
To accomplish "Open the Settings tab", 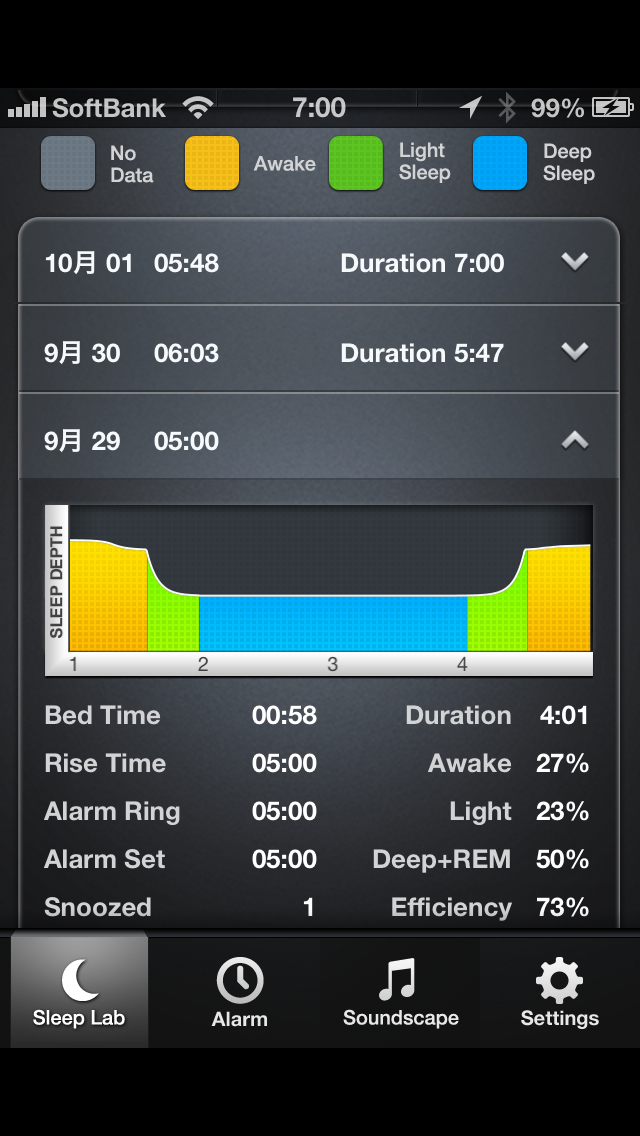I will click(560, 992).
